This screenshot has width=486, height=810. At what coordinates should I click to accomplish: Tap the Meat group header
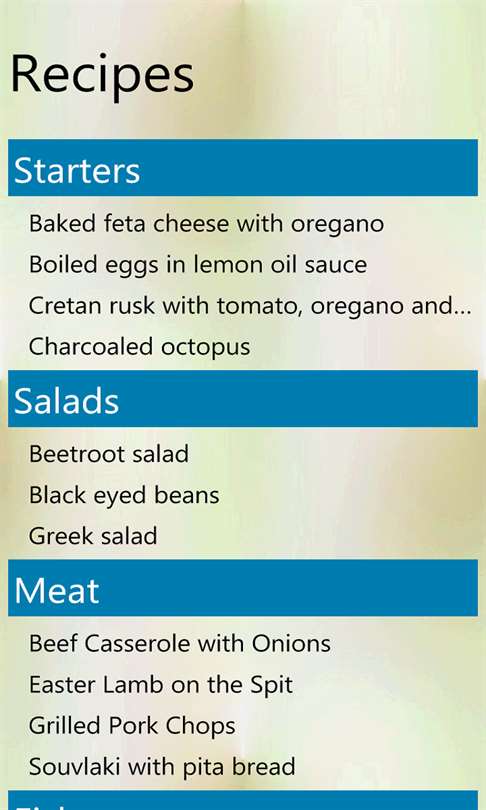coord(243,588)
